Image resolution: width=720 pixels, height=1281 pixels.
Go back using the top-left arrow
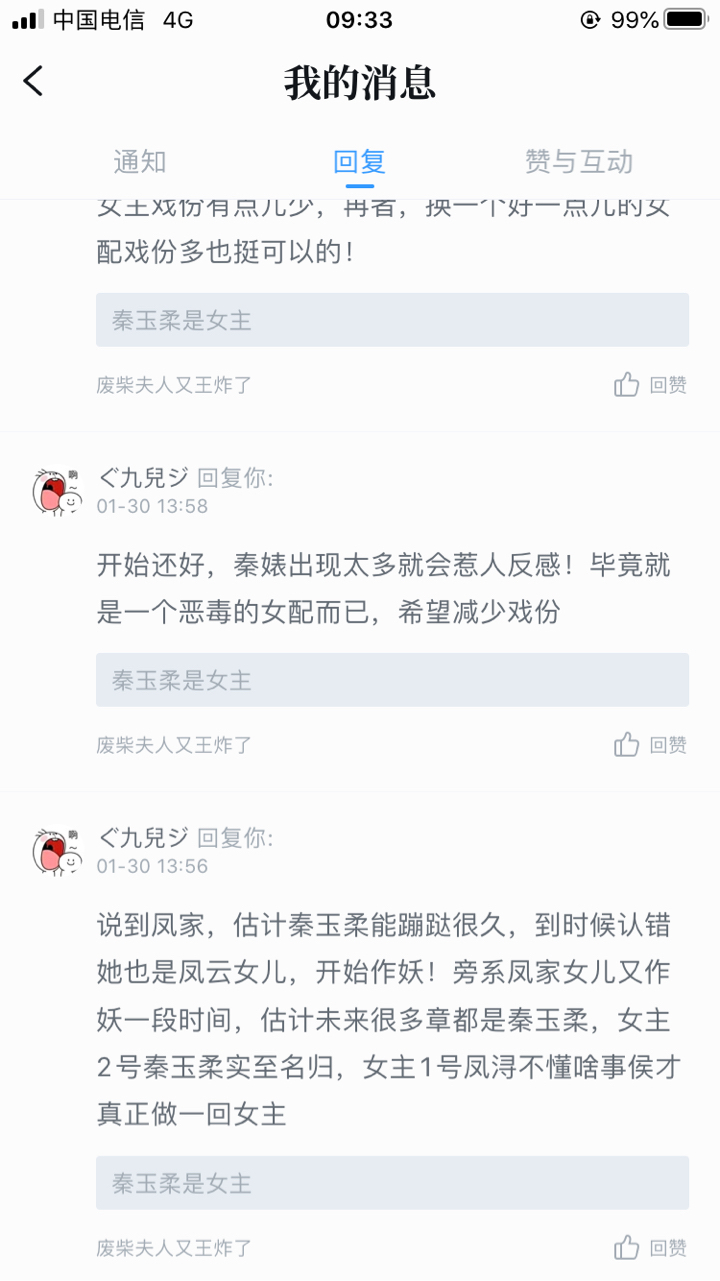point(34,81)
